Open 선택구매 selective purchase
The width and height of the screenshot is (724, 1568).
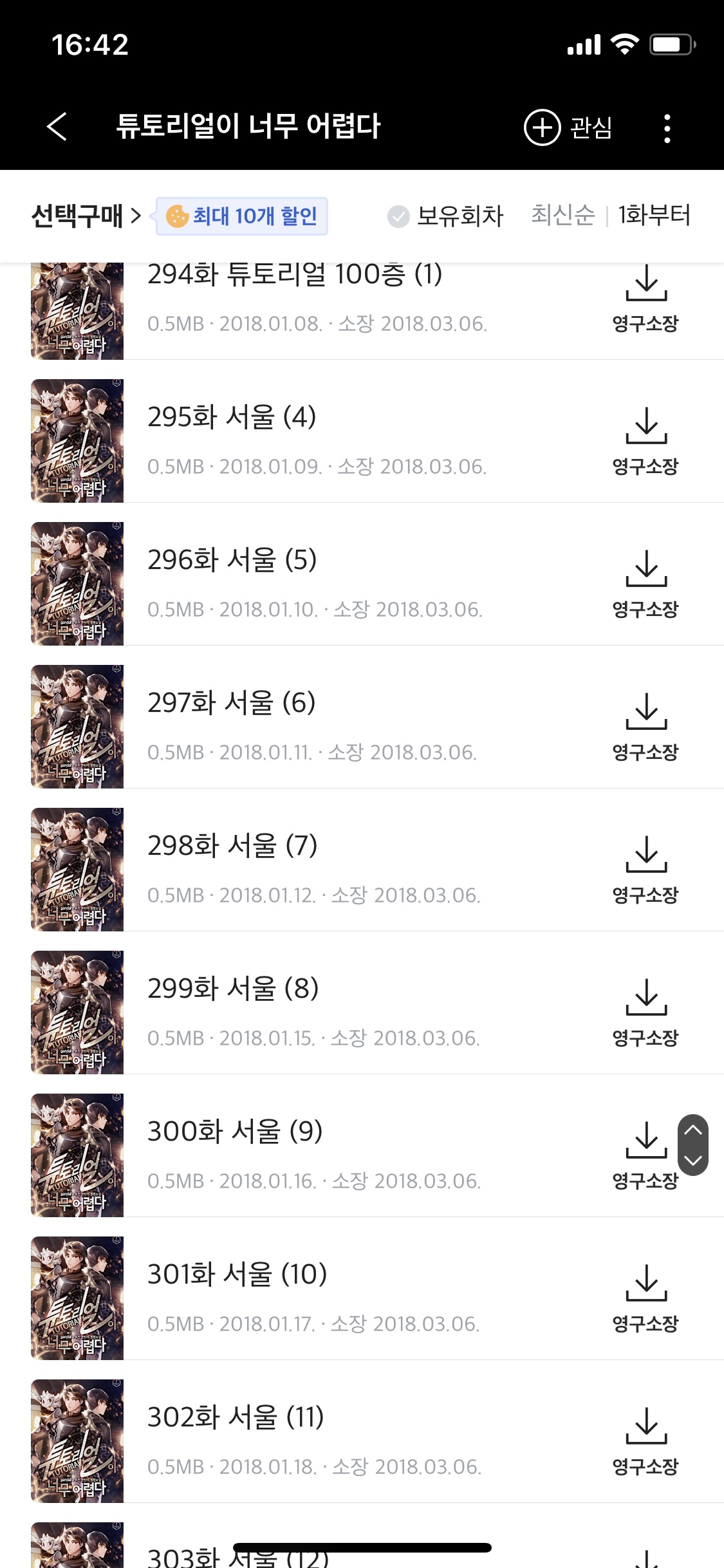click(86, 216)
